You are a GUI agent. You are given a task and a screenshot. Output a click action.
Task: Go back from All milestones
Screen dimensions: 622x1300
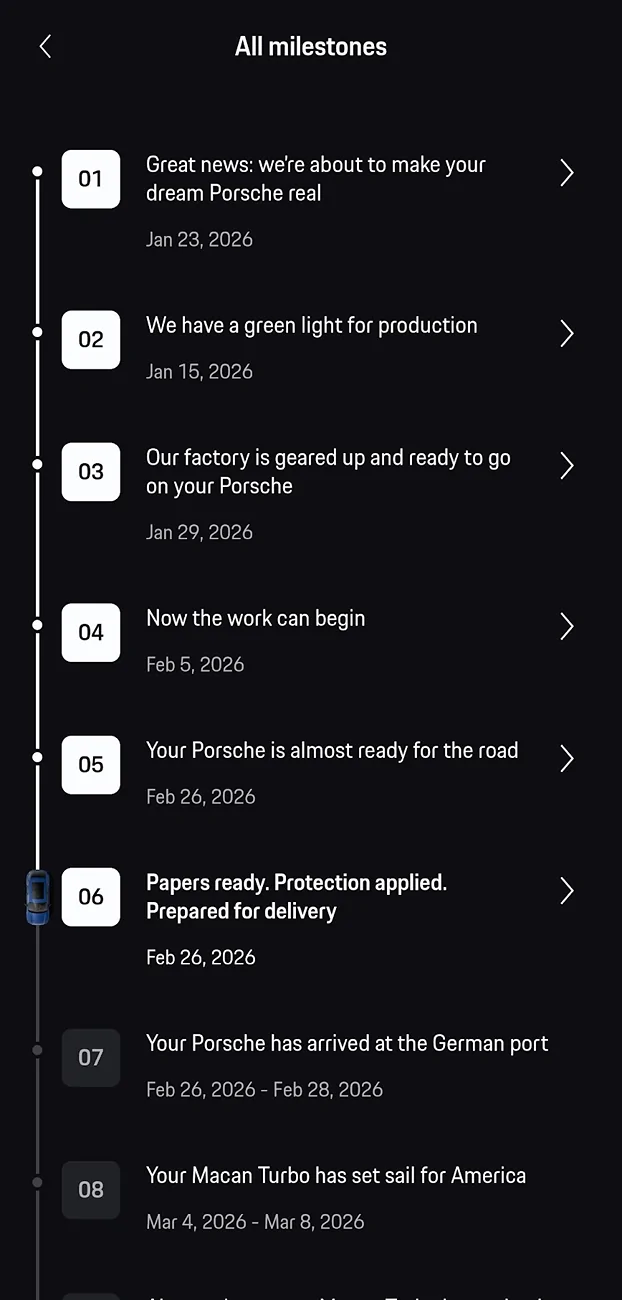45,46
